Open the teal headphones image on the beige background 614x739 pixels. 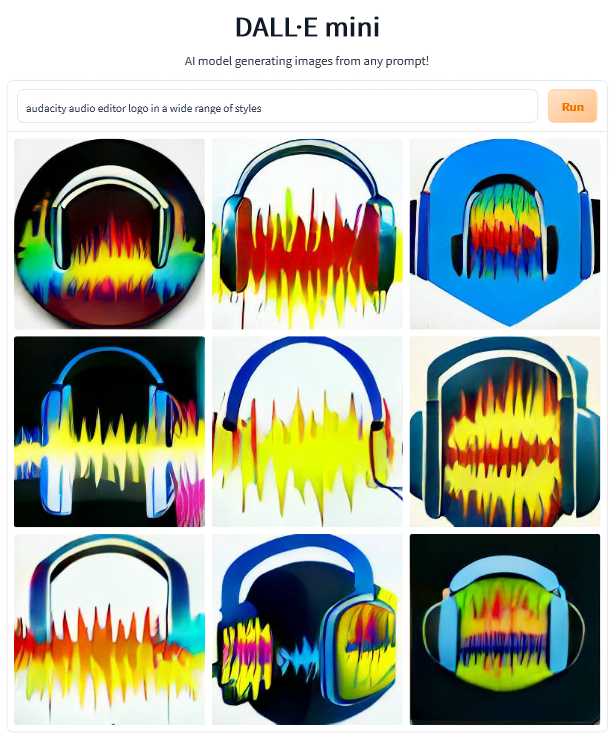coord(504,431)
